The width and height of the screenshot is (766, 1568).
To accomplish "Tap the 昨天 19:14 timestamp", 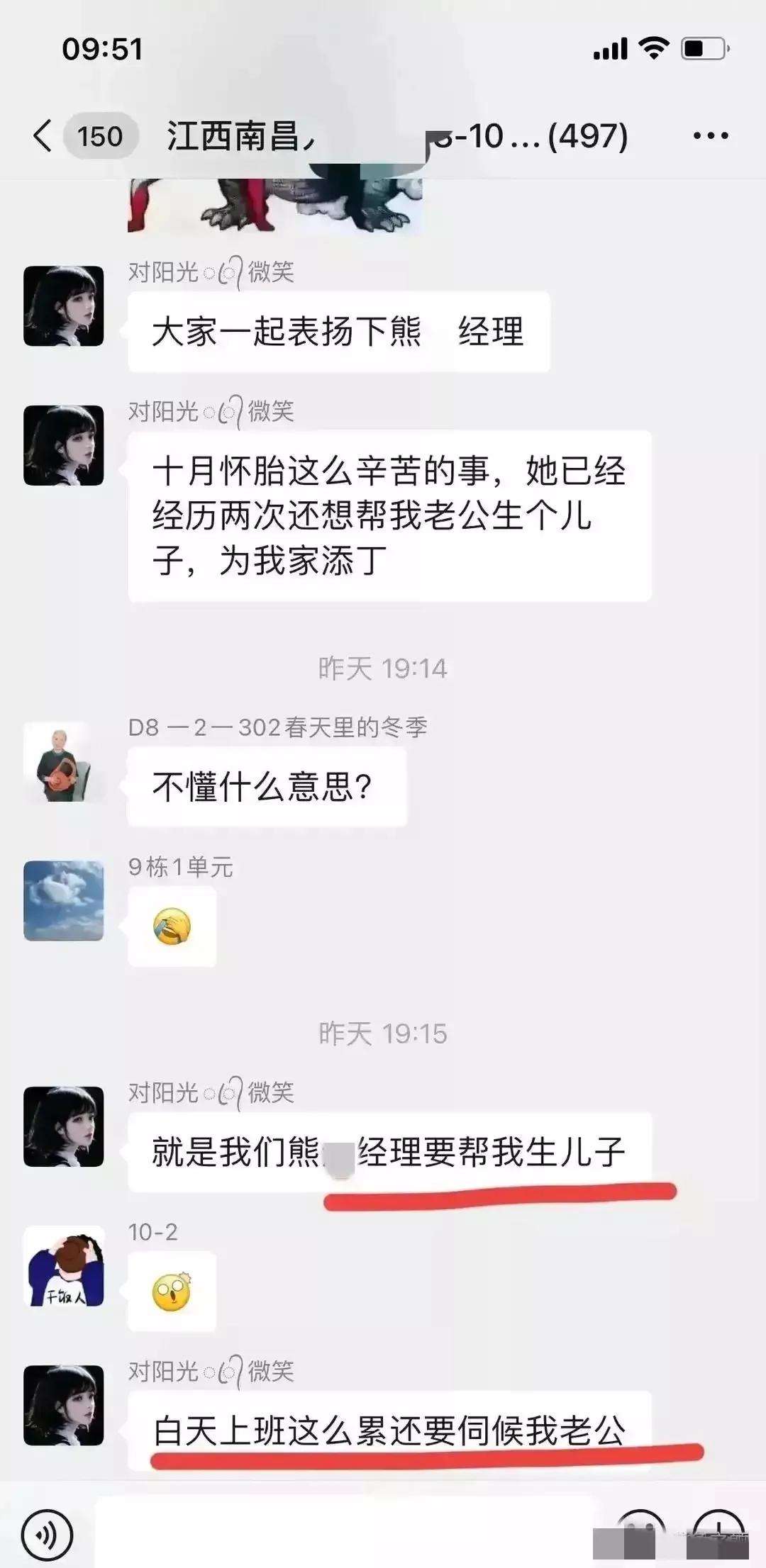I will tap(383, 667).
